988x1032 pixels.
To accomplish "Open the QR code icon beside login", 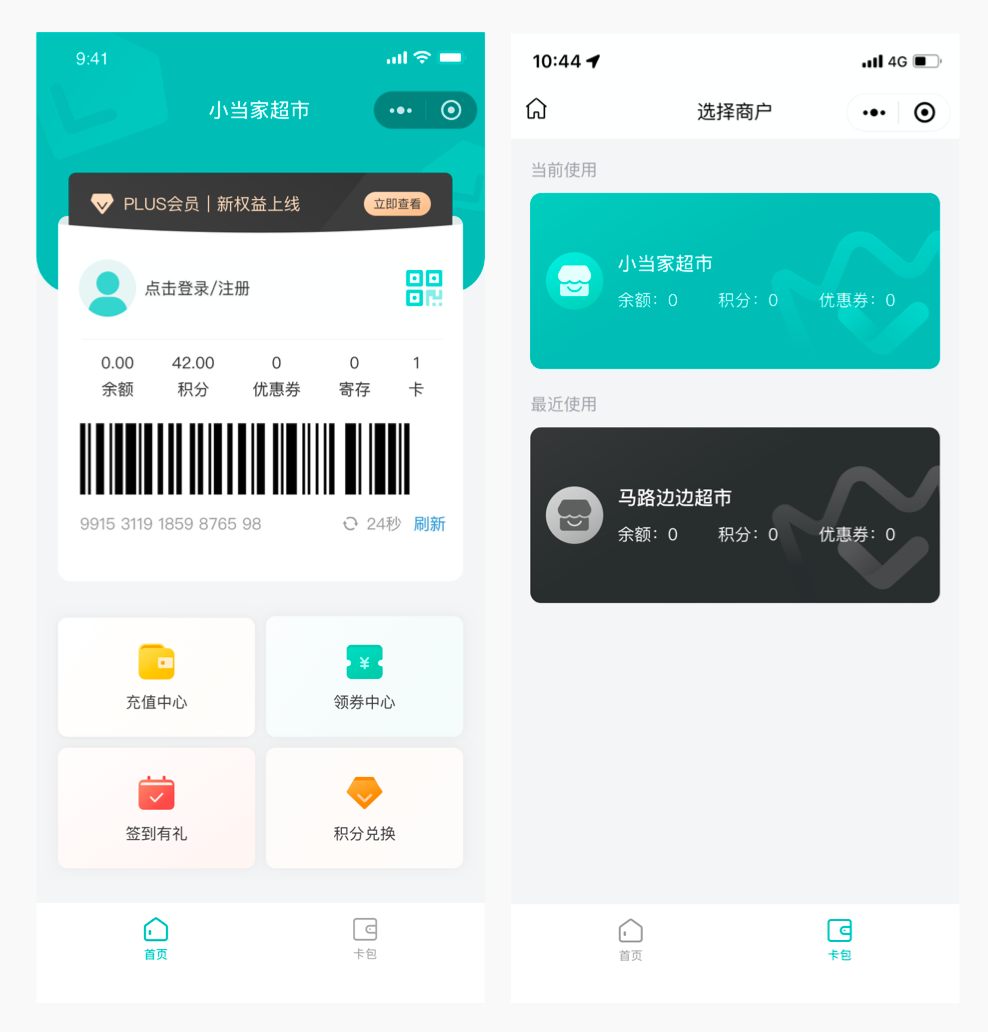I will [x=424, y=288].
